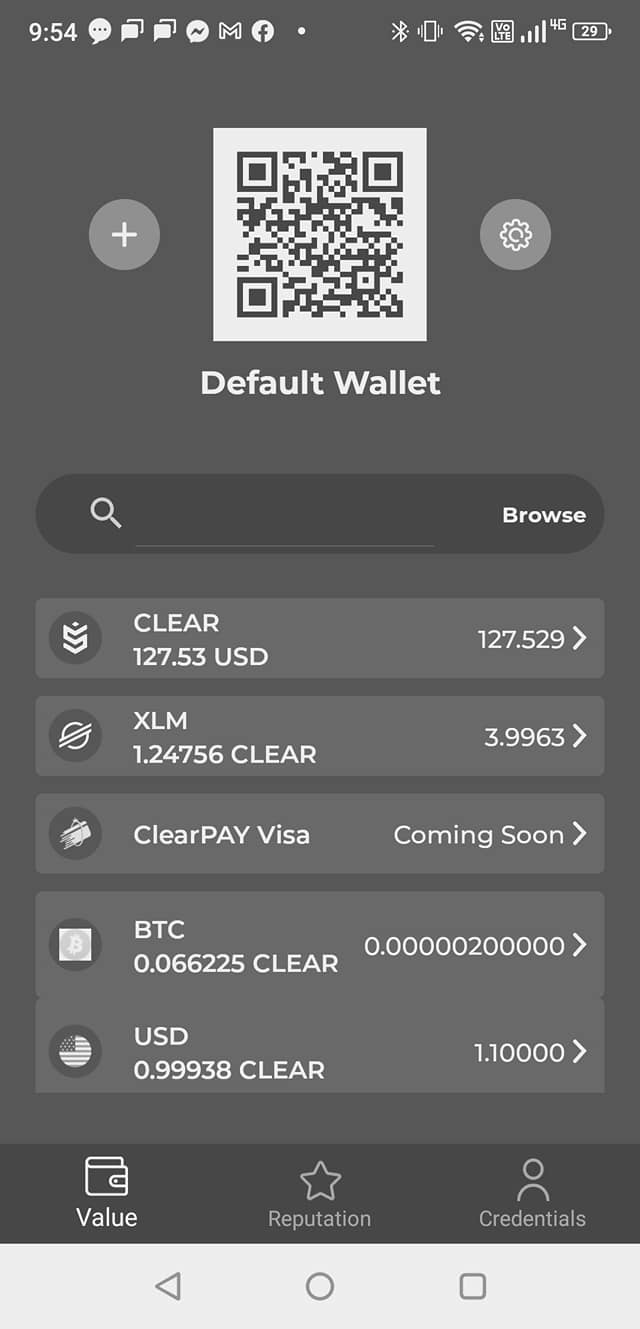This screenshot has width=640, height=1329.
Task: Go to the system home screen
Action: click(320, 1286)
